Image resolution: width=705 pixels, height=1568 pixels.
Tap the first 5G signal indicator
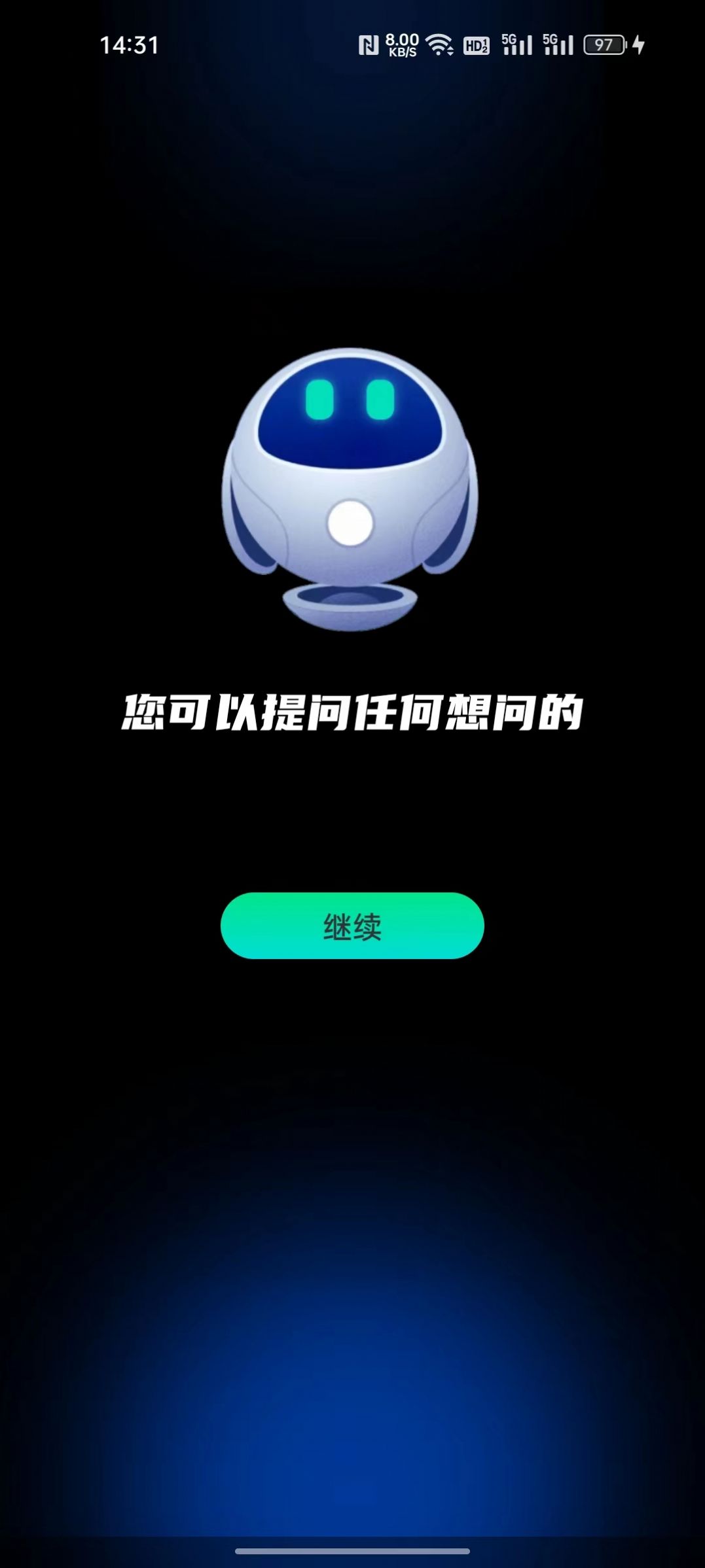[x=516, y=44]
